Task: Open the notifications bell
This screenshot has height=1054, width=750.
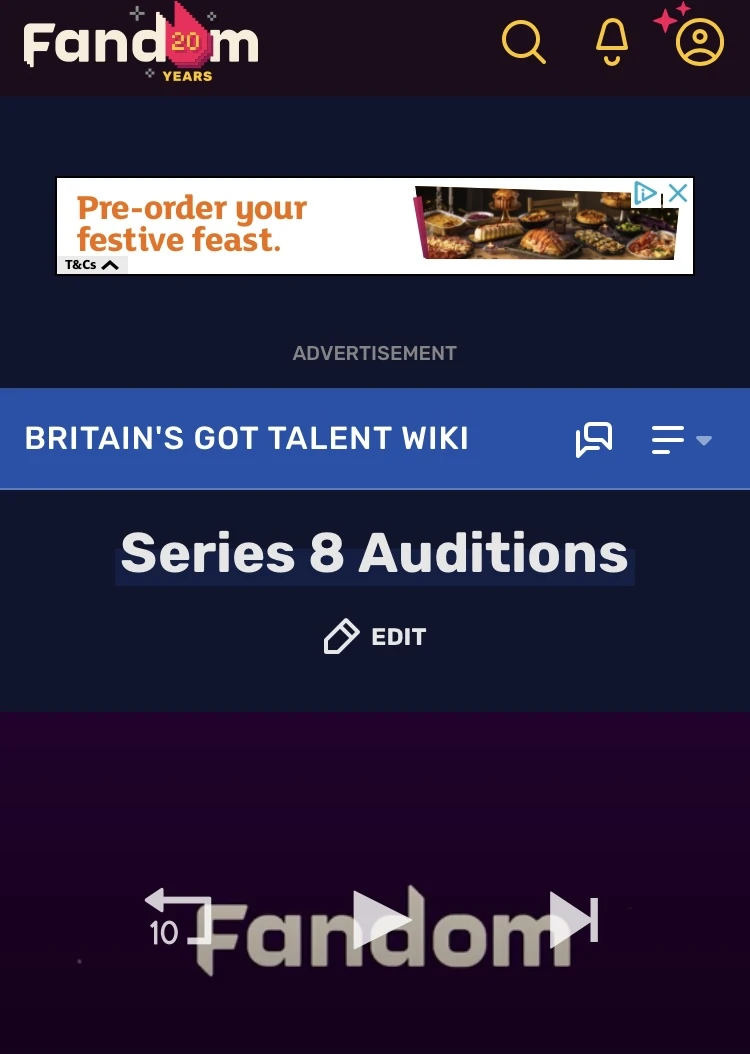Action: [611, 43]
